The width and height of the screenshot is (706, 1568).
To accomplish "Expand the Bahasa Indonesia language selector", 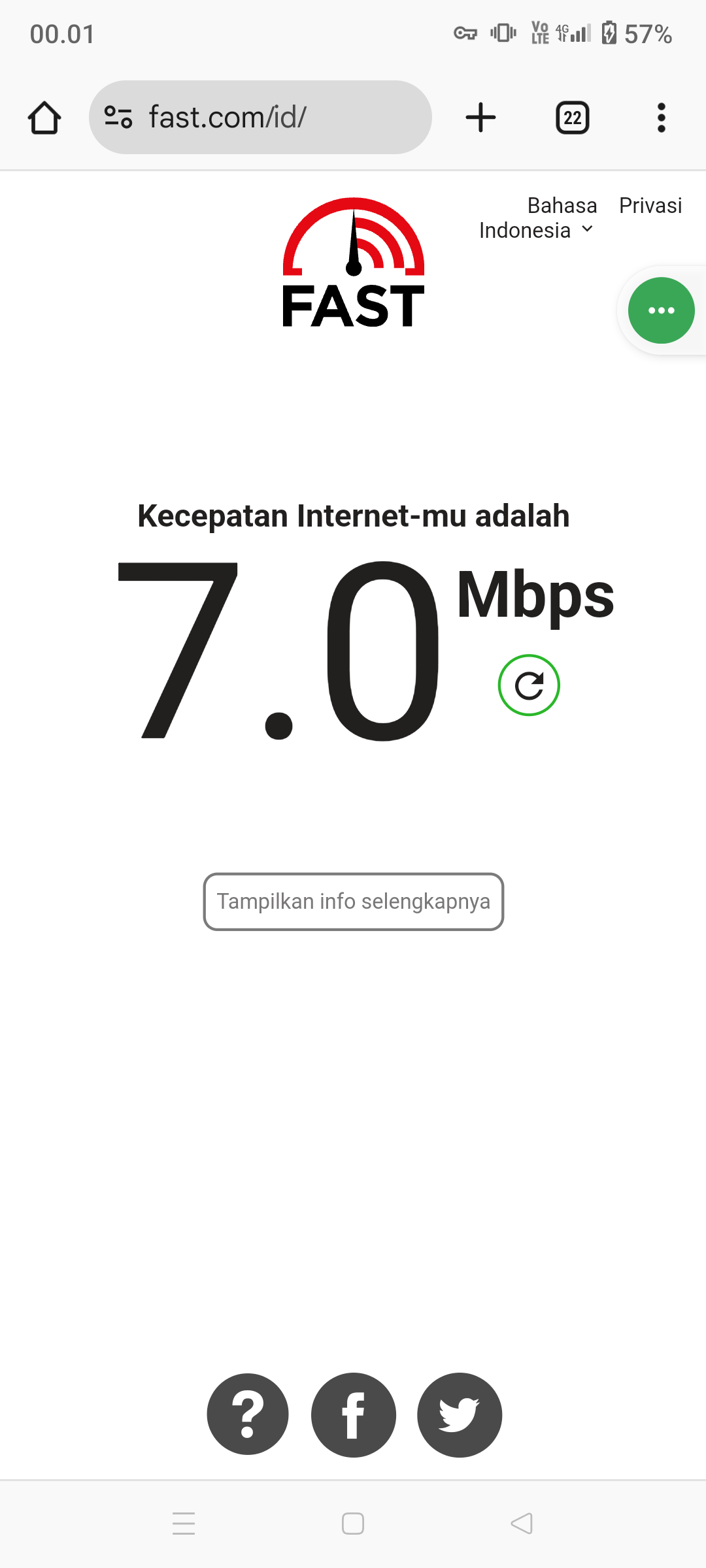I will [536, 217].
